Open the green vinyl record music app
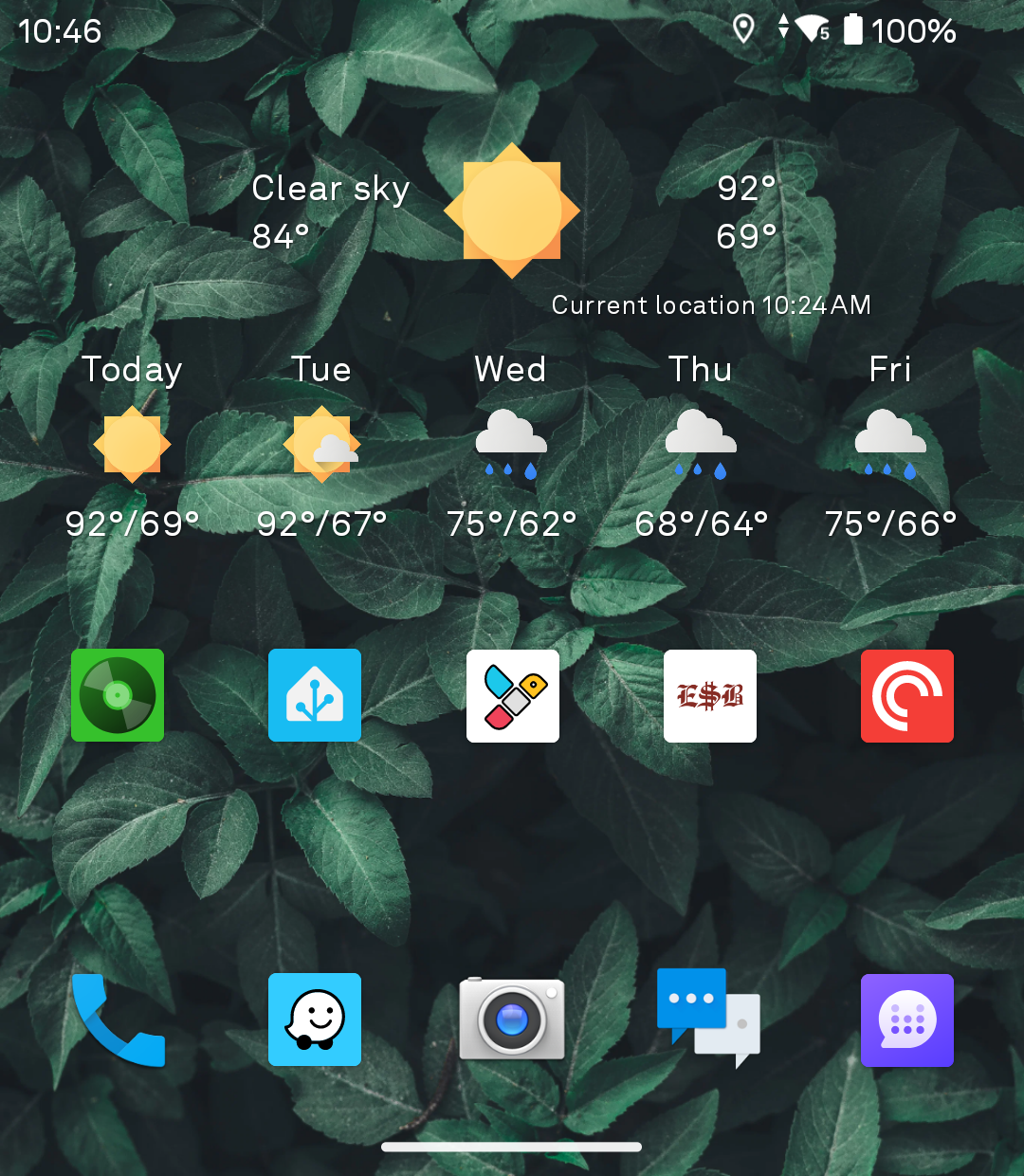Viewport: 1024px width, 1176px height. click(x=118, y=695)
